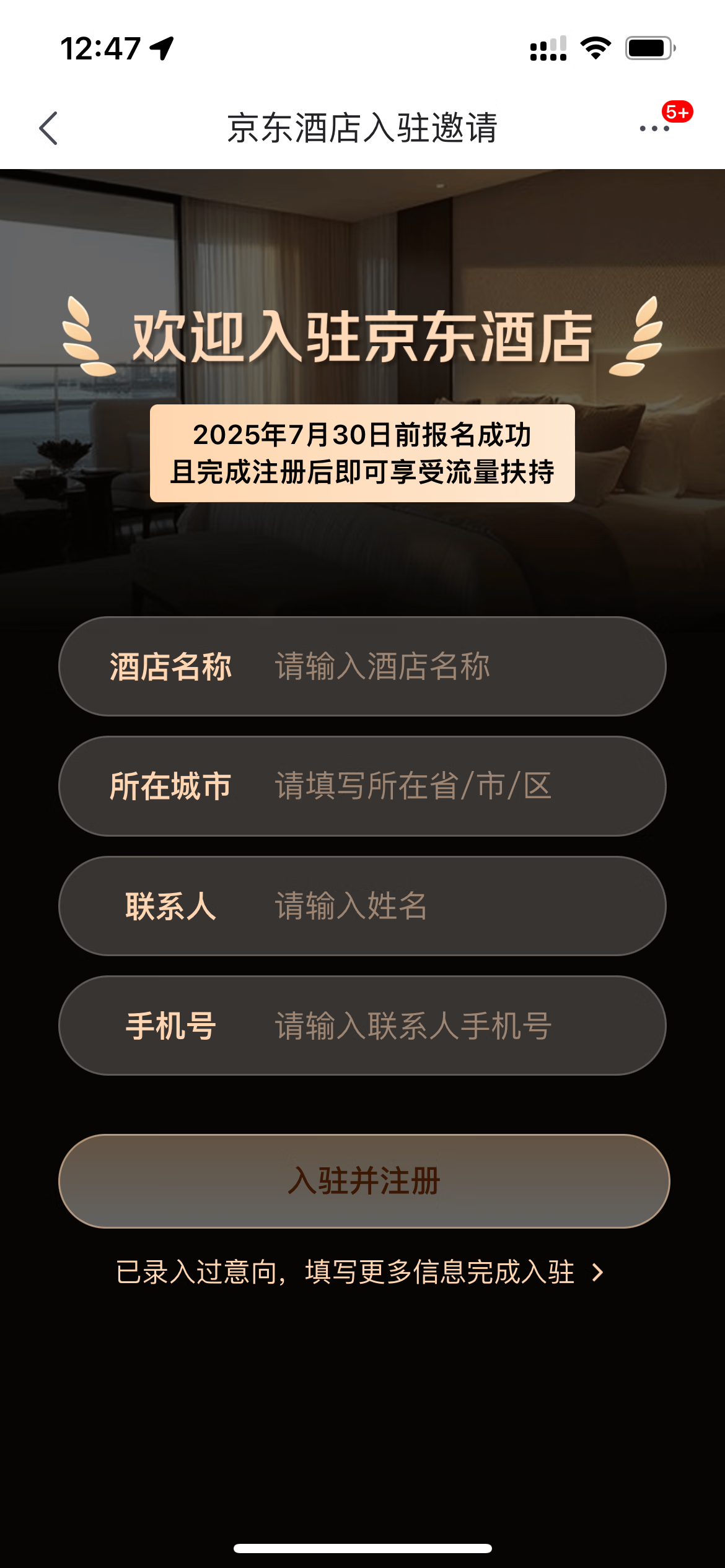Submit with the 入驻并注册 button
Image resolution: width=725 pixels, height=1568 pixels.
point(364,1181)
